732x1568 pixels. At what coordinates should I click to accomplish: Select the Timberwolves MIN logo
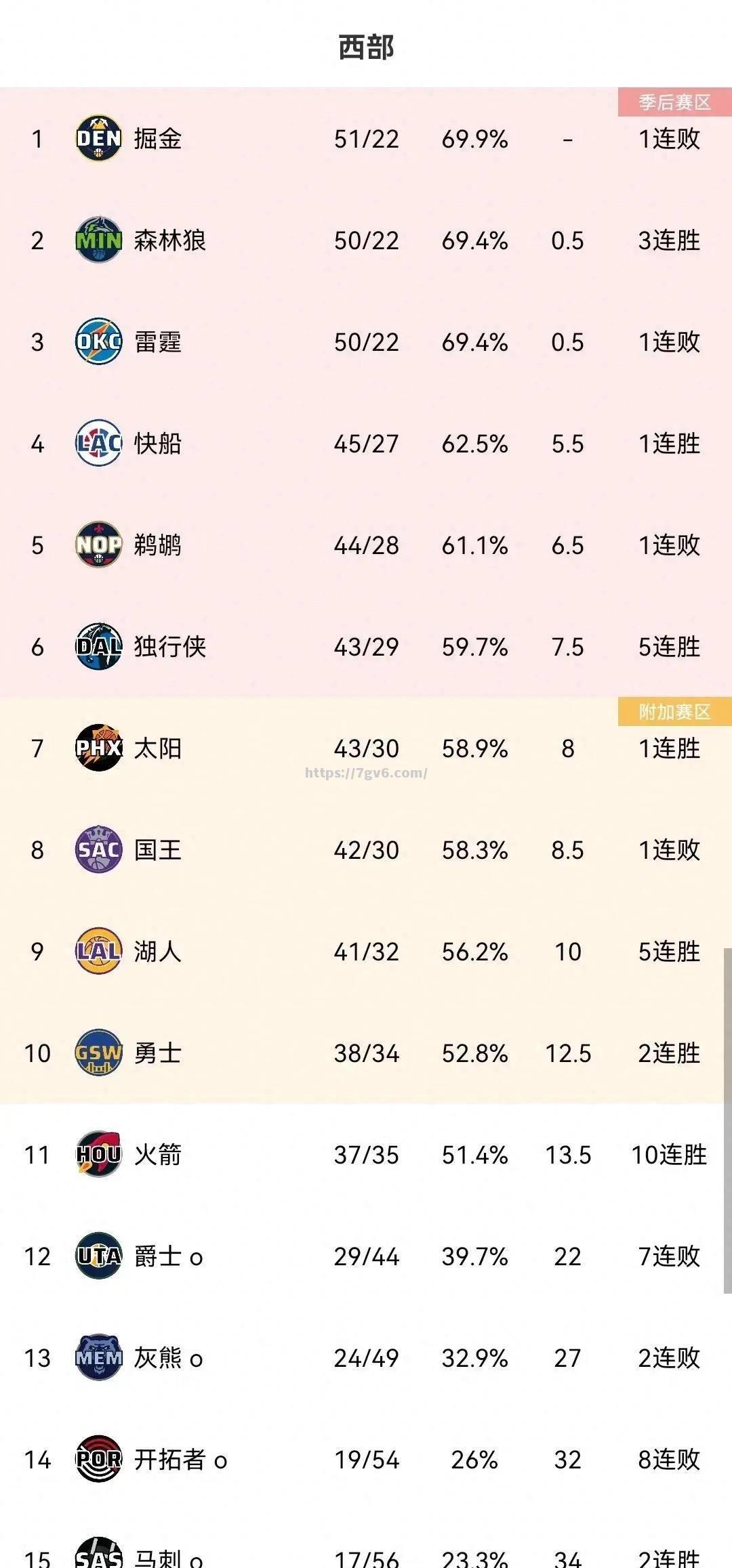98,240
